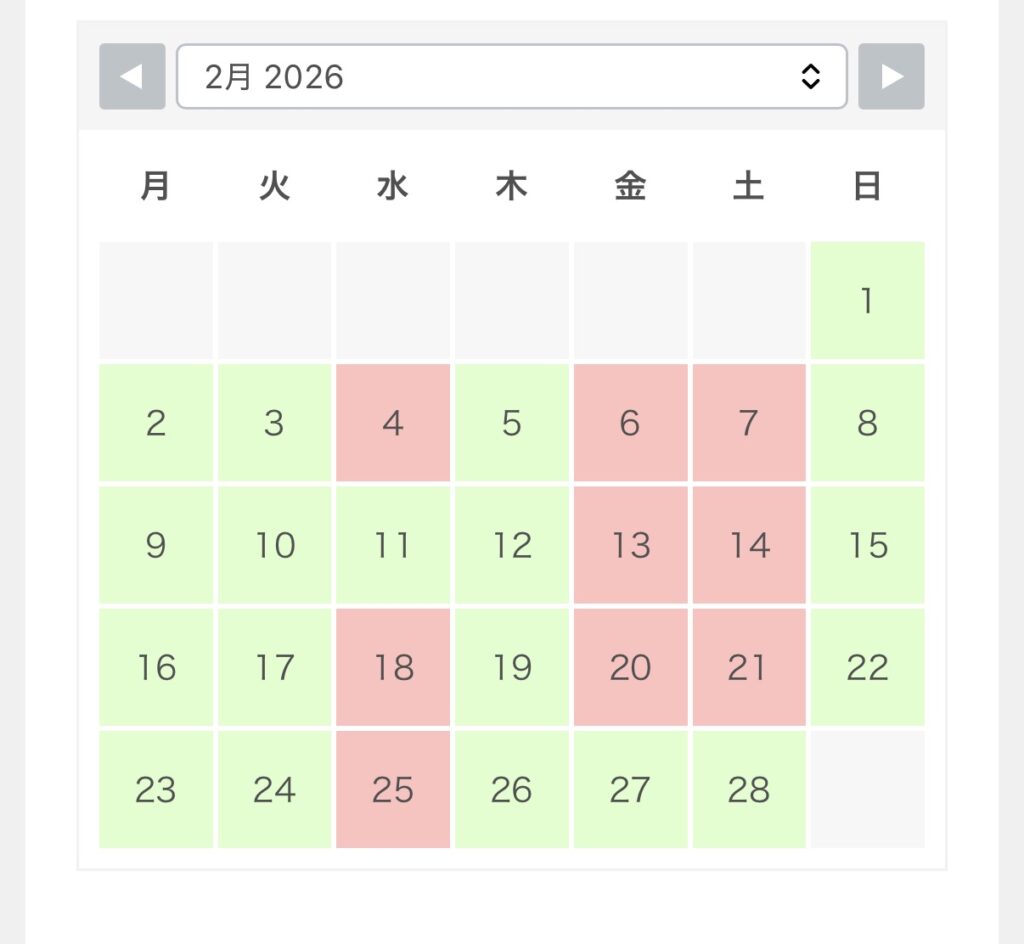The width and height of the screenshot is (1024, 944).
Task: Choose the 22nd on the calendar
Action: (x=867, y=667)
